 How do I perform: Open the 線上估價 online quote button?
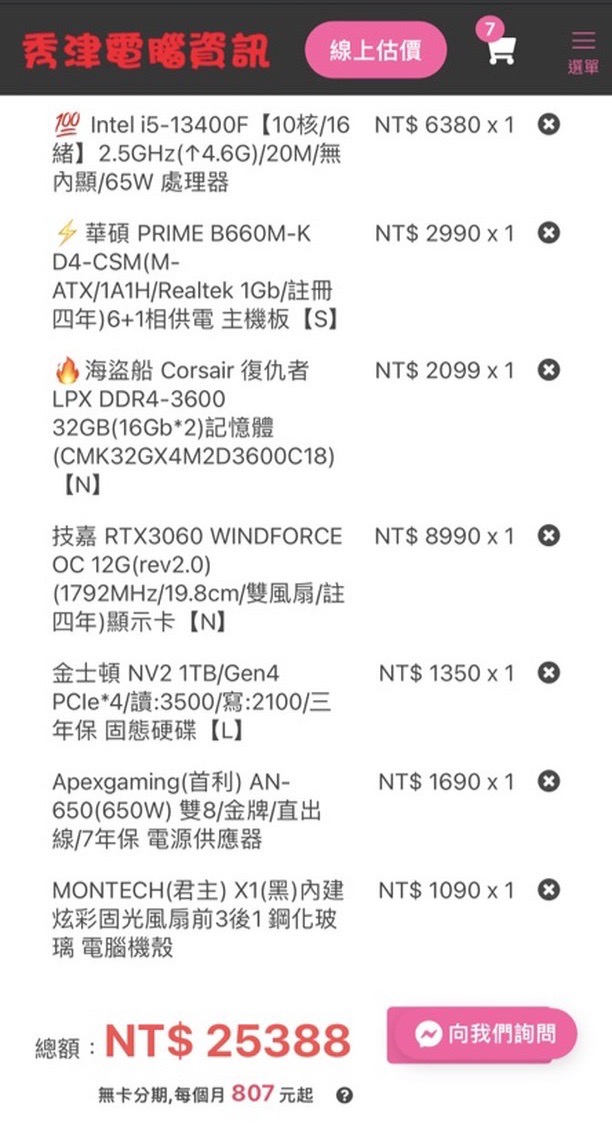[375, 50]
